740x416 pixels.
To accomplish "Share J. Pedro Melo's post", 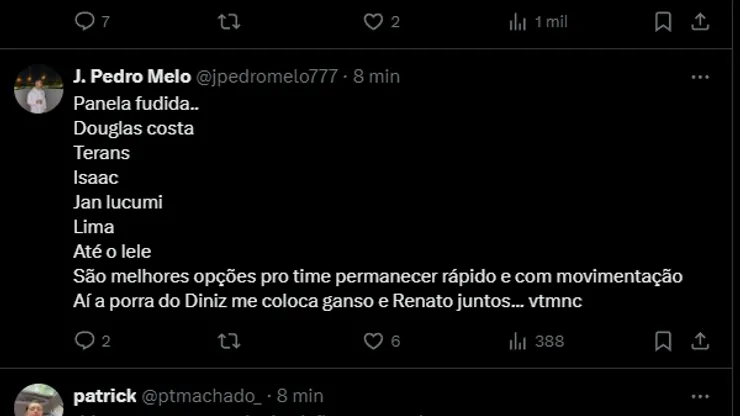I will coord(700,341).
